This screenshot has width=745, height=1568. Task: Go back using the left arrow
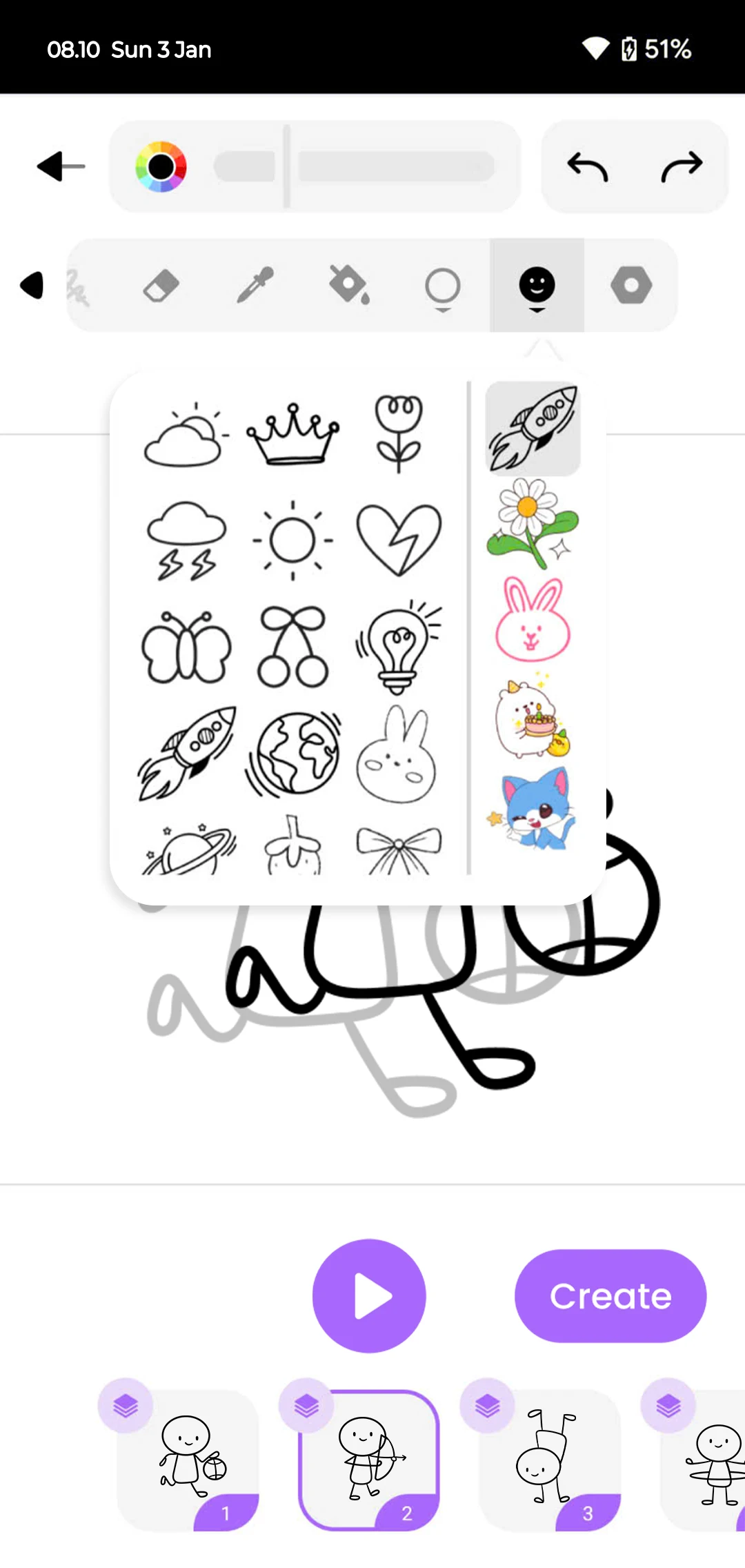61,166
